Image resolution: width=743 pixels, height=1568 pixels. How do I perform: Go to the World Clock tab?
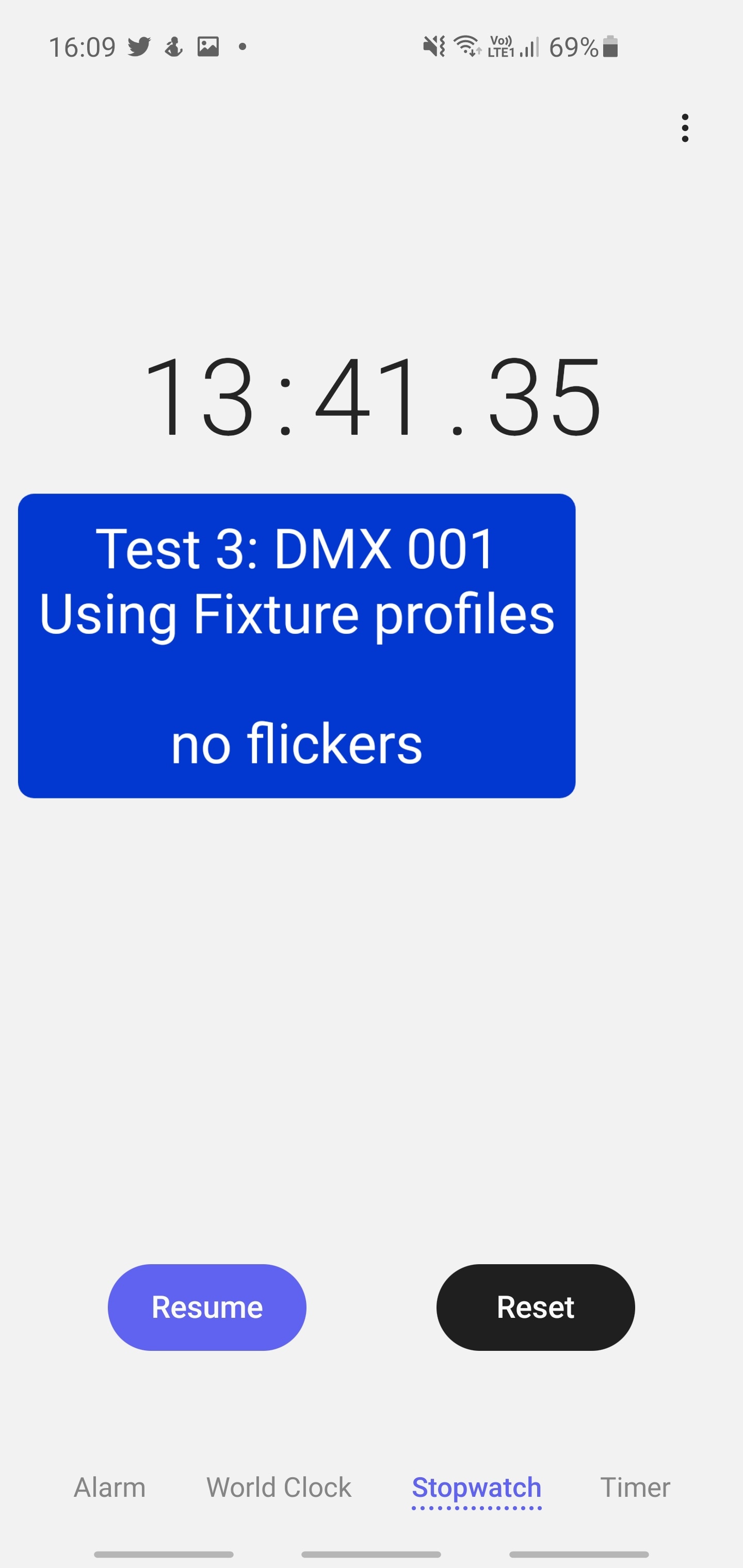[279, 1488]
